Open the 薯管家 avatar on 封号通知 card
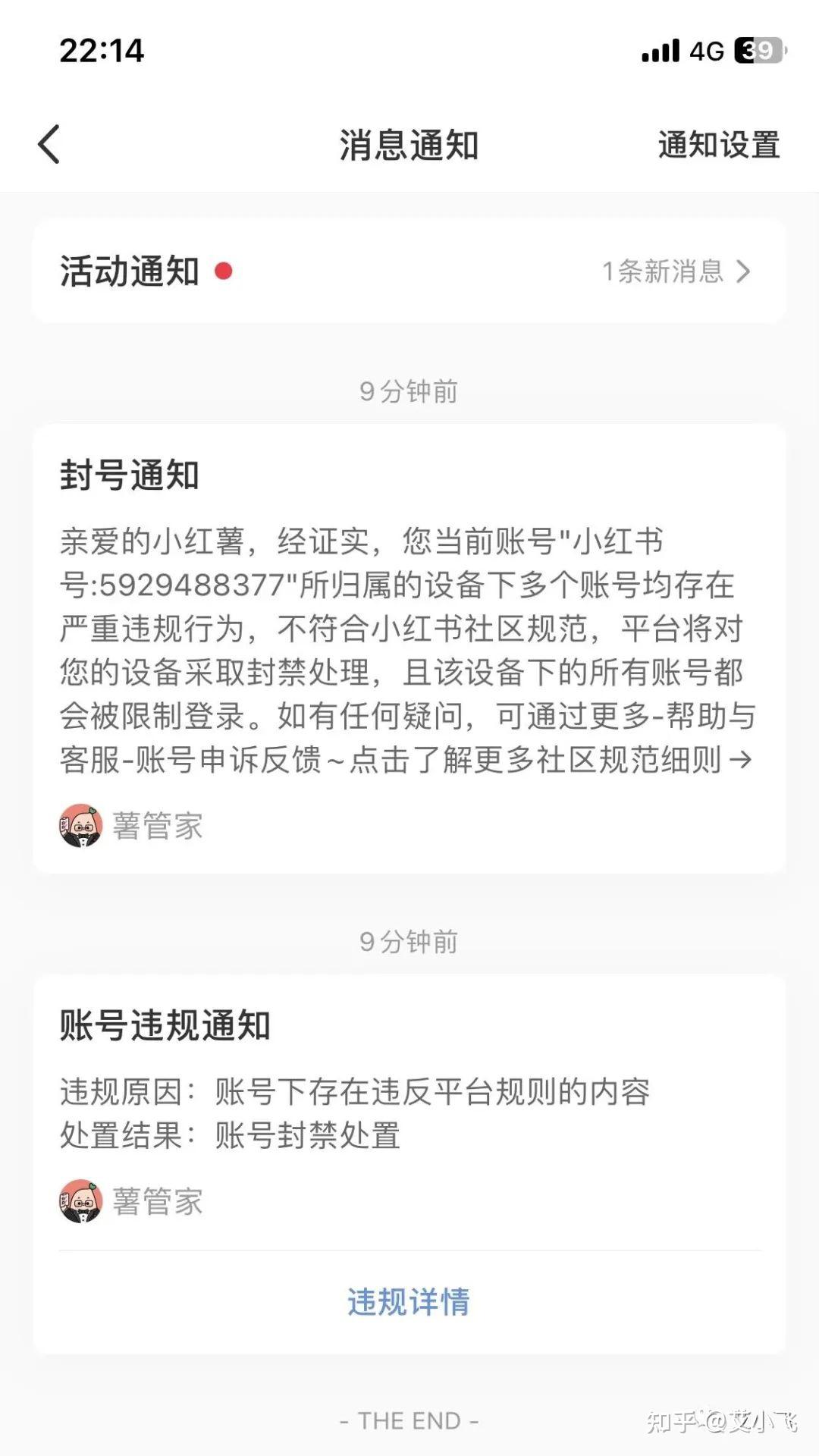This screenshot has width=819, height=1456. (x=82, y=827)
